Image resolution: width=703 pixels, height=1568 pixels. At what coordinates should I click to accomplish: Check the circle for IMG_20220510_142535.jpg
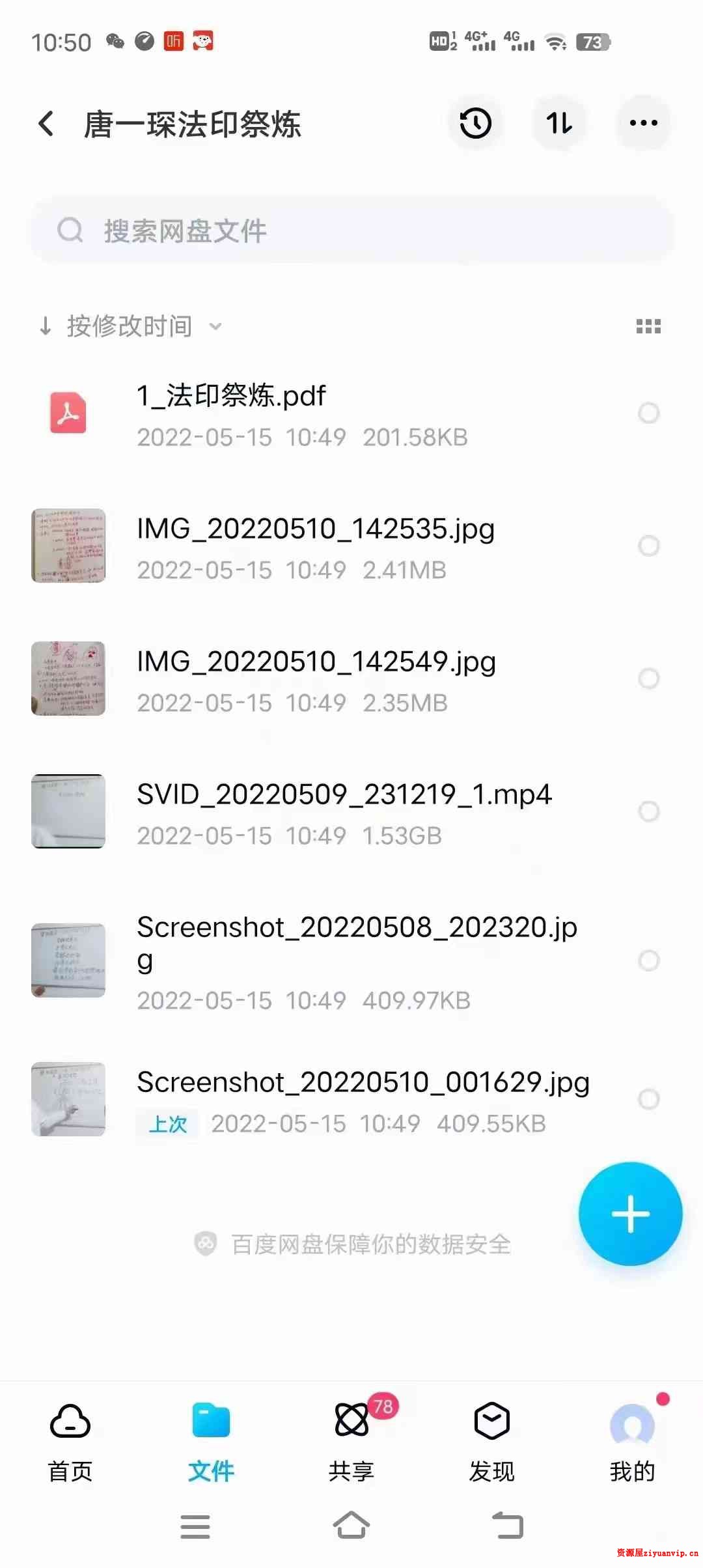coord(649,547)
